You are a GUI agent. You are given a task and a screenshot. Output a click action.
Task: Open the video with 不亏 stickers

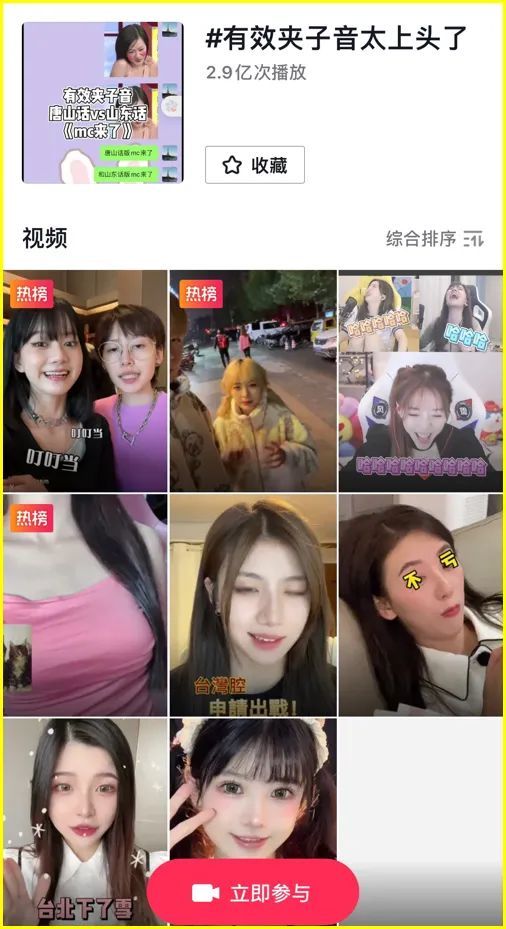coord(421,605)
